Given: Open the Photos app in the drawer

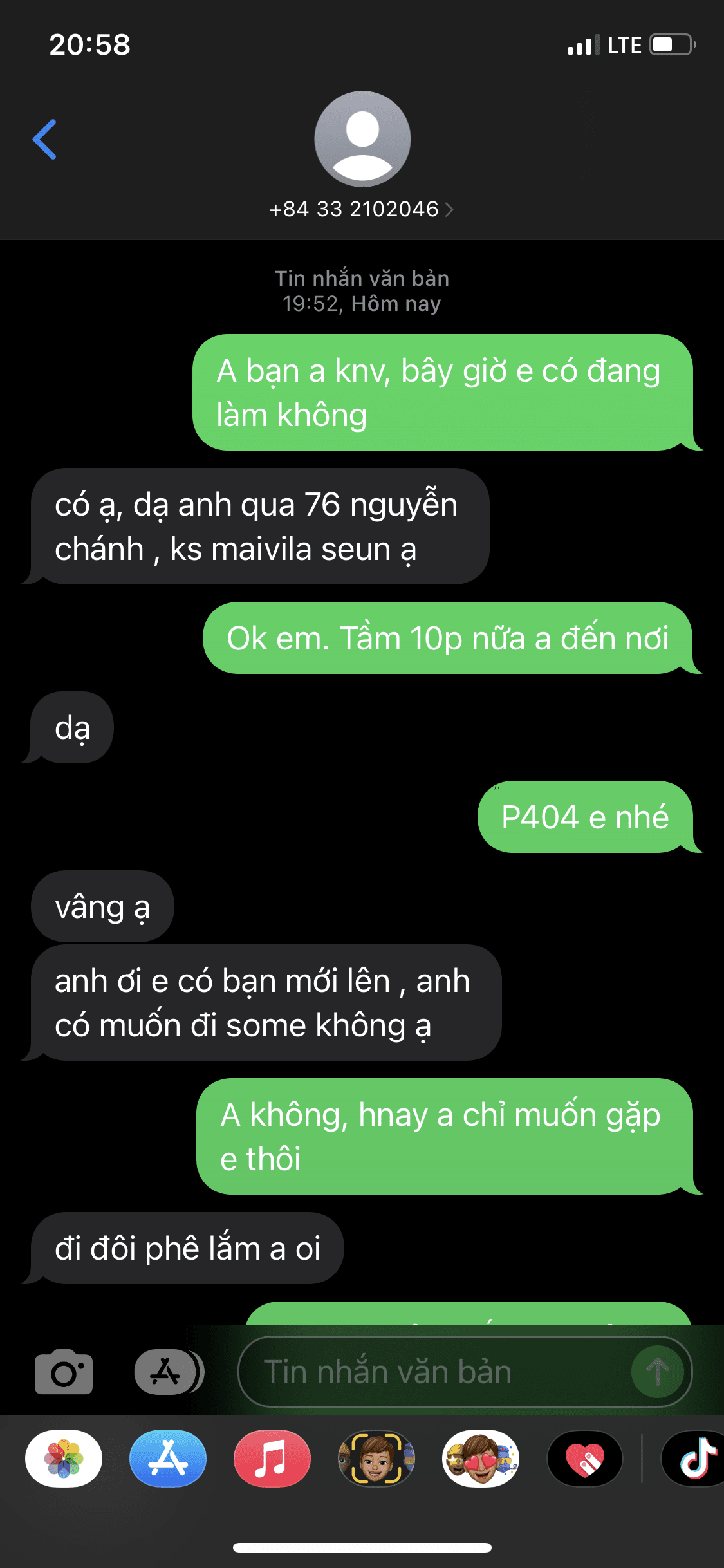Looking at the screenshot, I should (64, 1459).
